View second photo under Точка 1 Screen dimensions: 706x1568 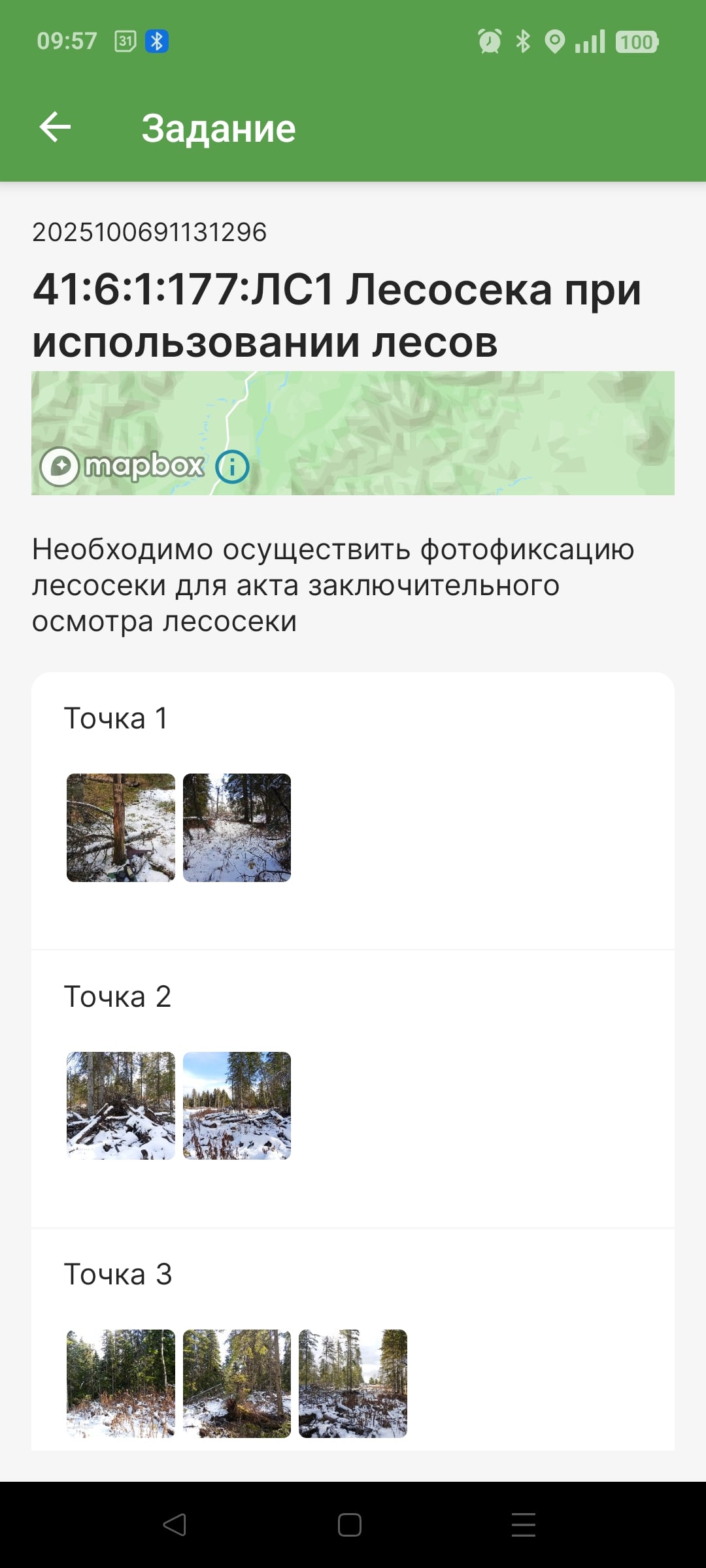click(x=237, y=828)
